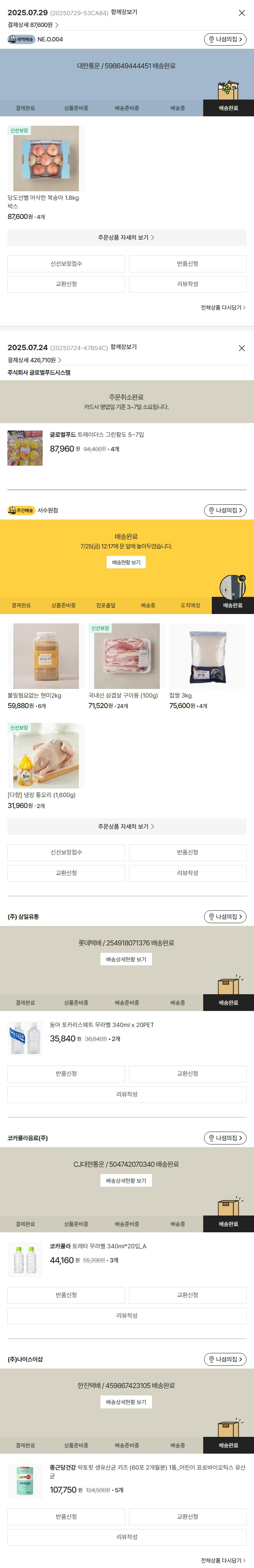The height and width of the screenshot is (1568, 254).
Task: Open the 냉장 통오리 (1,600g) product
Action: (x=46, y=756)
